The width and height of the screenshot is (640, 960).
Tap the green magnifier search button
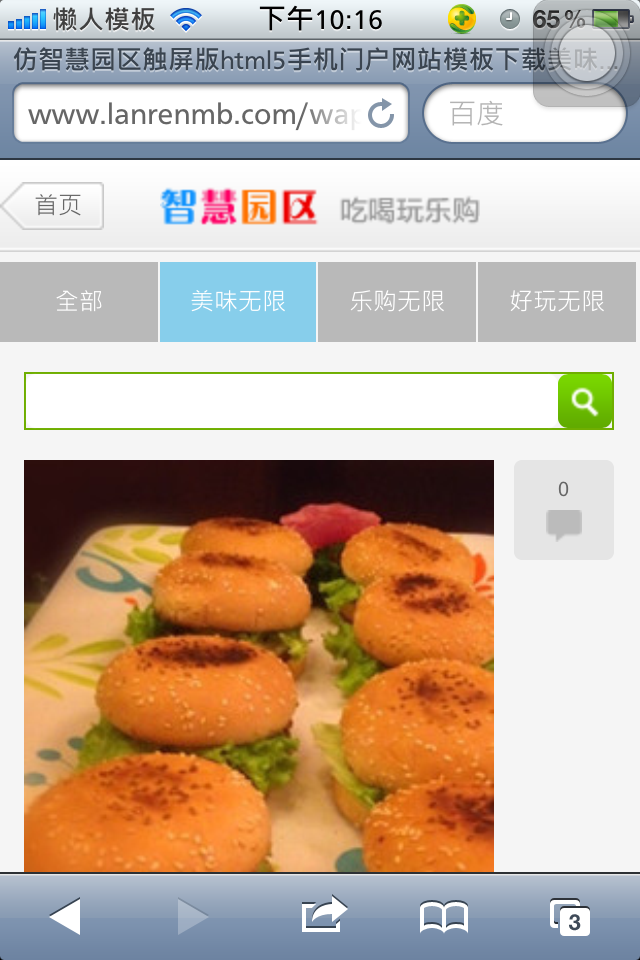[585, 401]
